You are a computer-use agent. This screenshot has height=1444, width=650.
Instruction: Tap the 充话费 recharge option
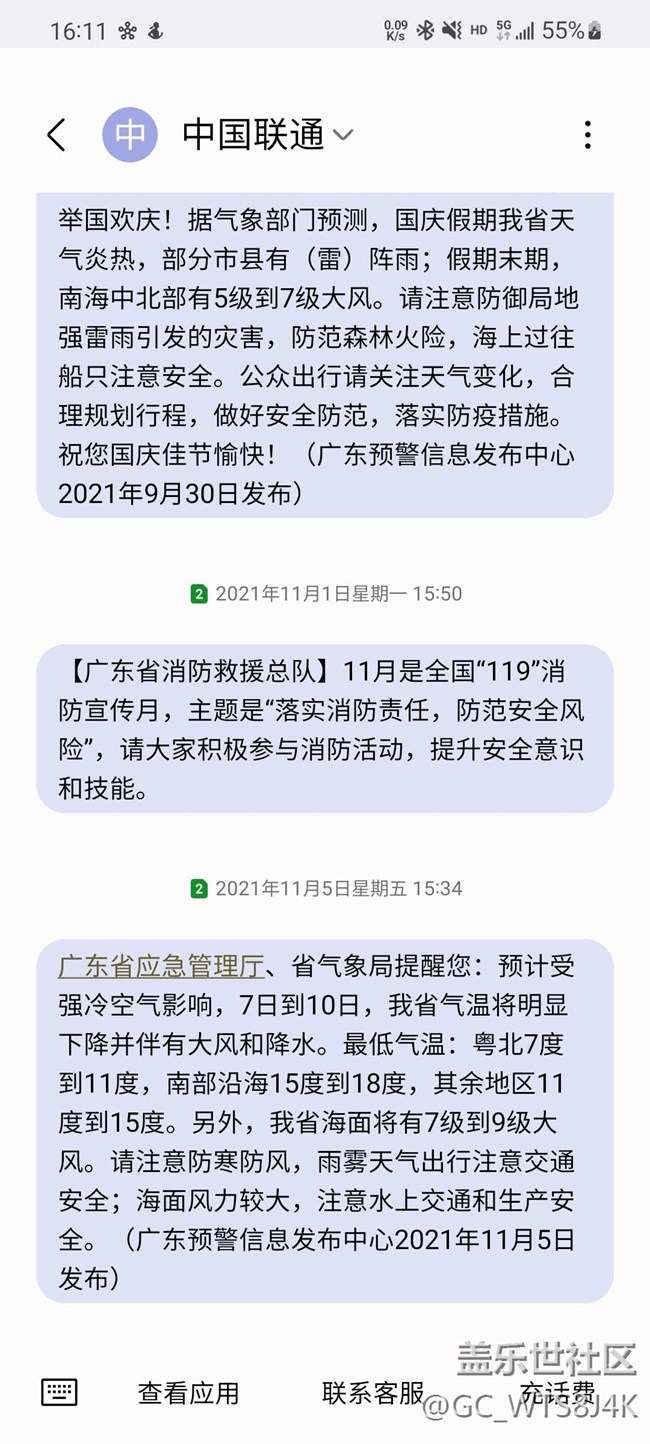click(x=557, y=1392)
